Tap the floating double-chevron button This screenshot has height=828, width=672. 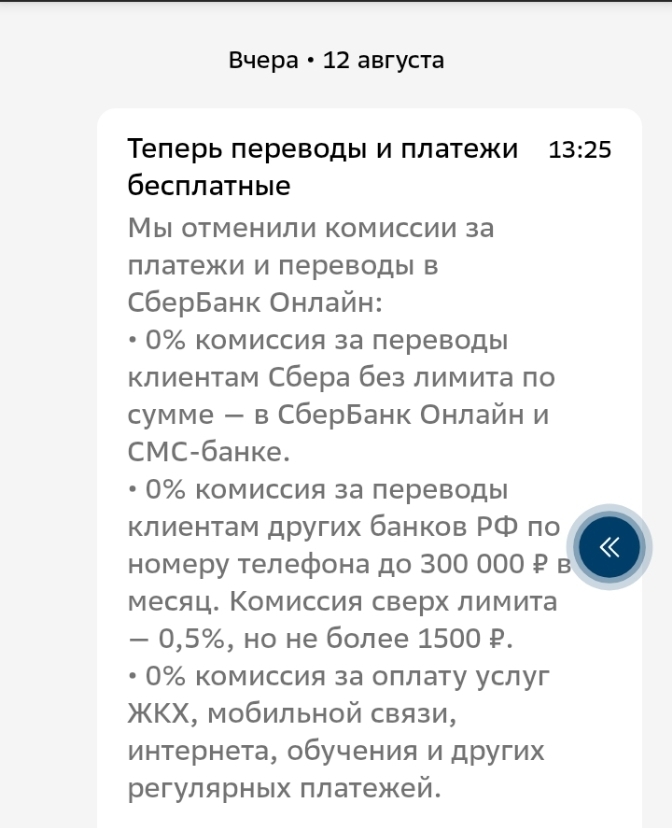609,547
